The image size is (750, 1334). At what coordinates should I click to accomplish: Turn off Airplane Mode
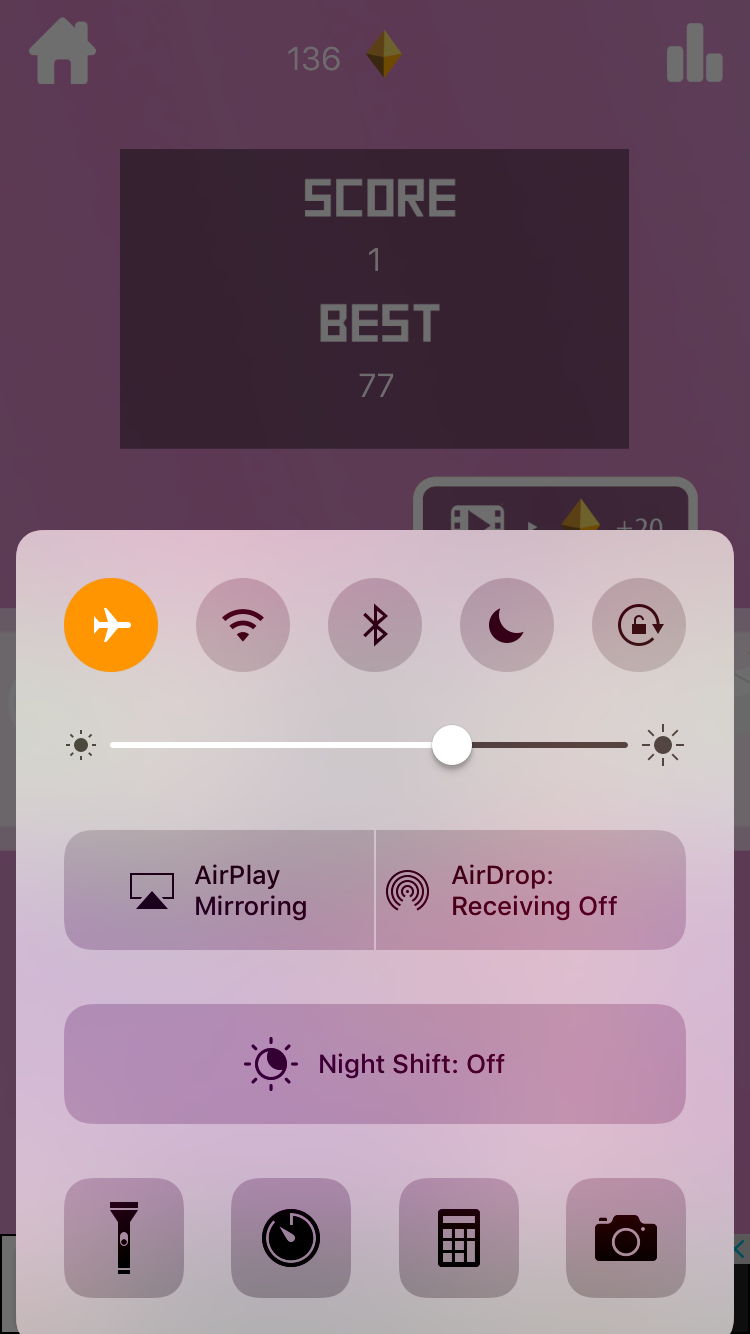(x=111, y=625)
